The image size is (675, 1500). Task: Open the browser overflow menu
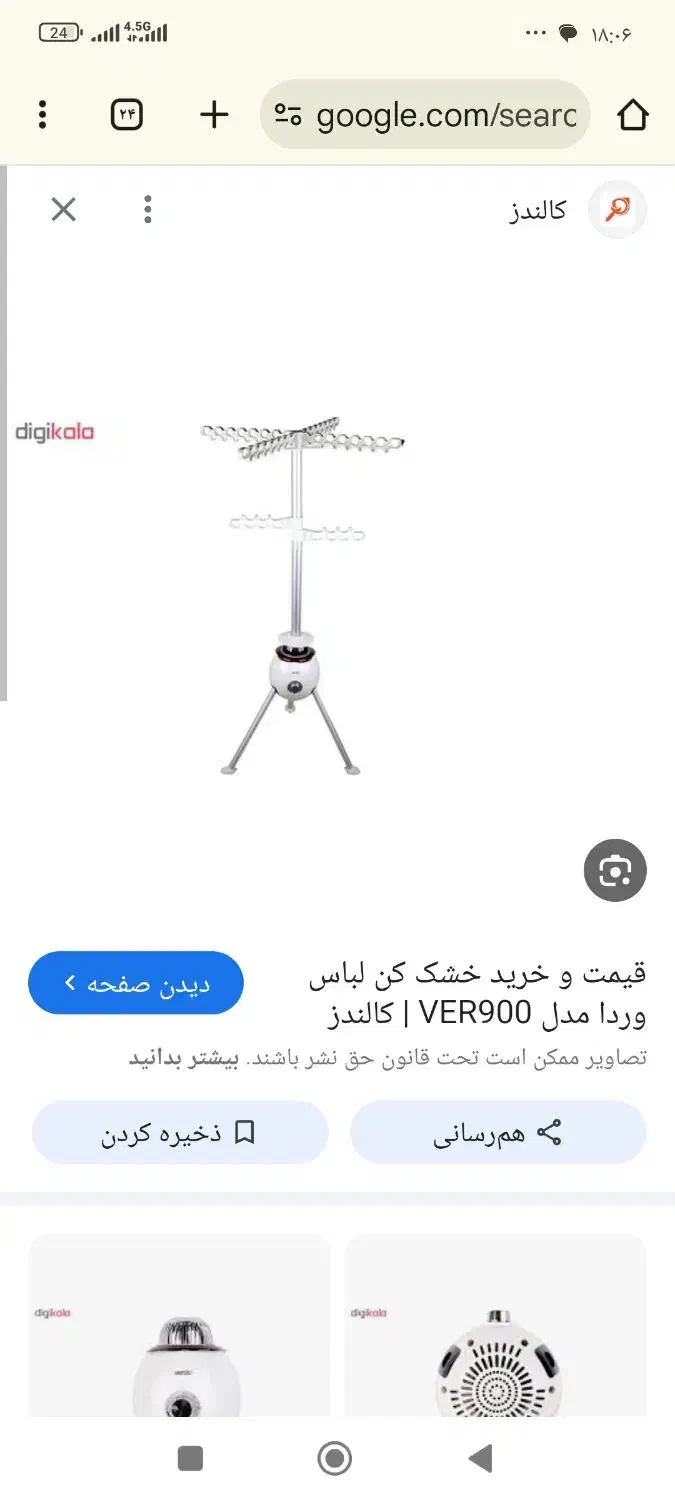click(42, 115)
